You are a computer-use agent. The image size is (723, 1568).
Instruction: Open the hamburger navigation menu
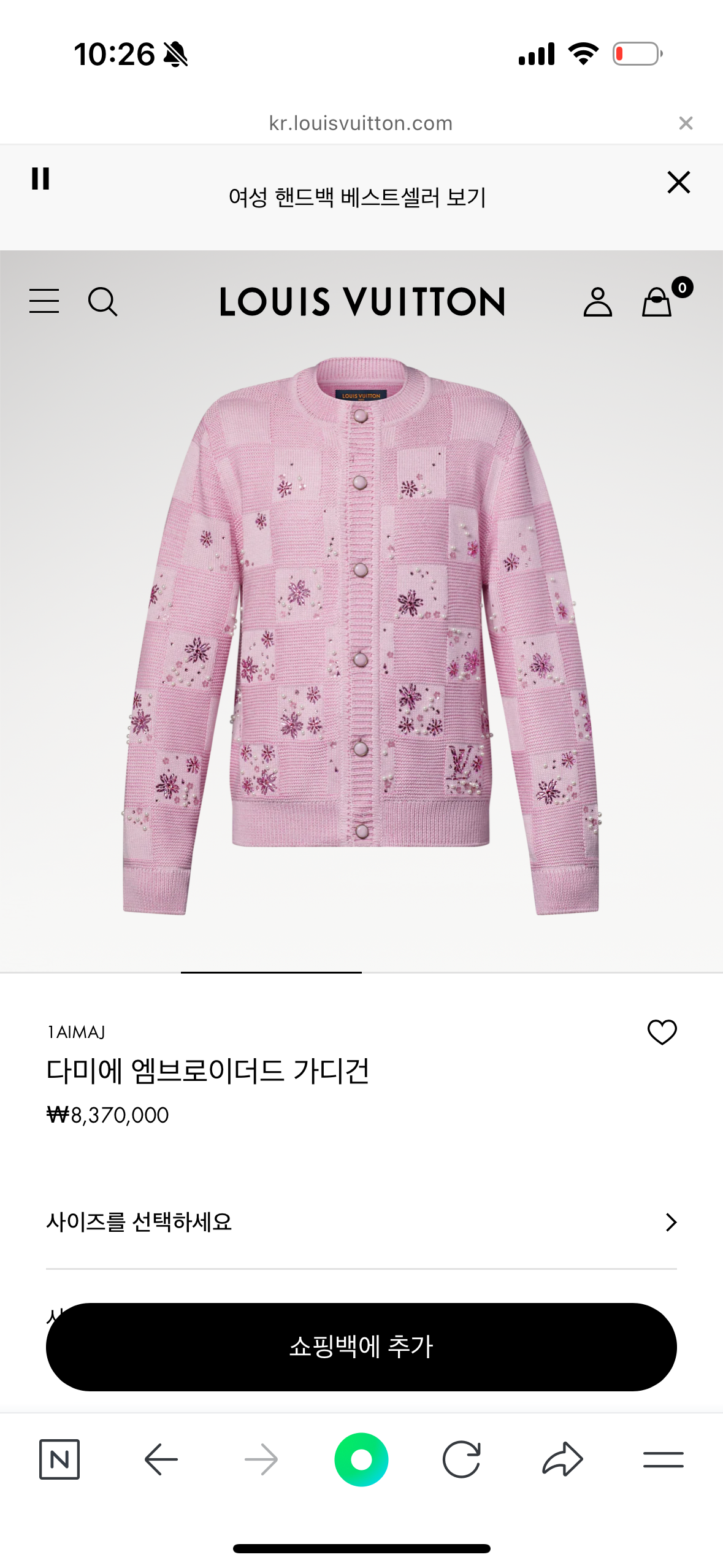coord(44,301)
